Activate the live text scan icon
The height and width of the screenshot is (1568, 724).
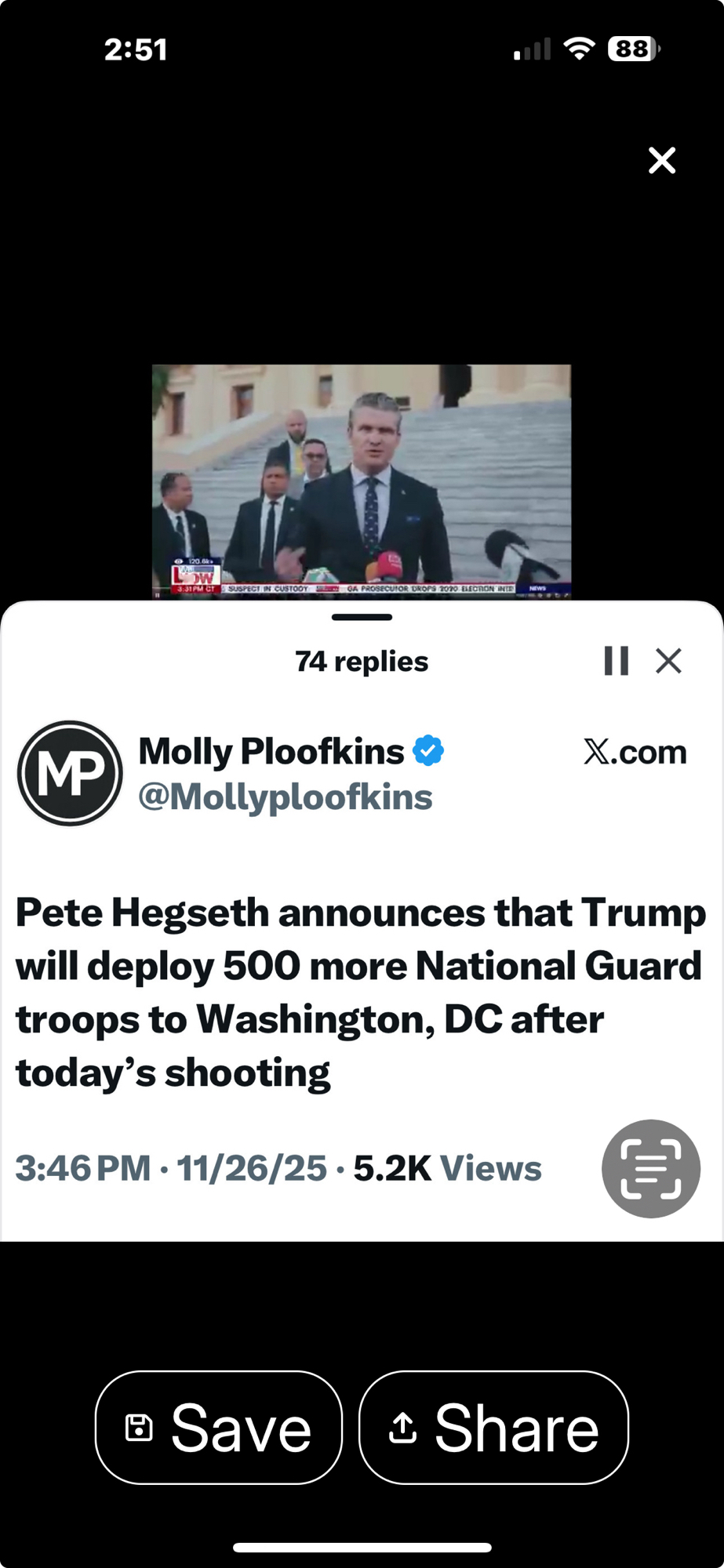(x=650, y=1168)
